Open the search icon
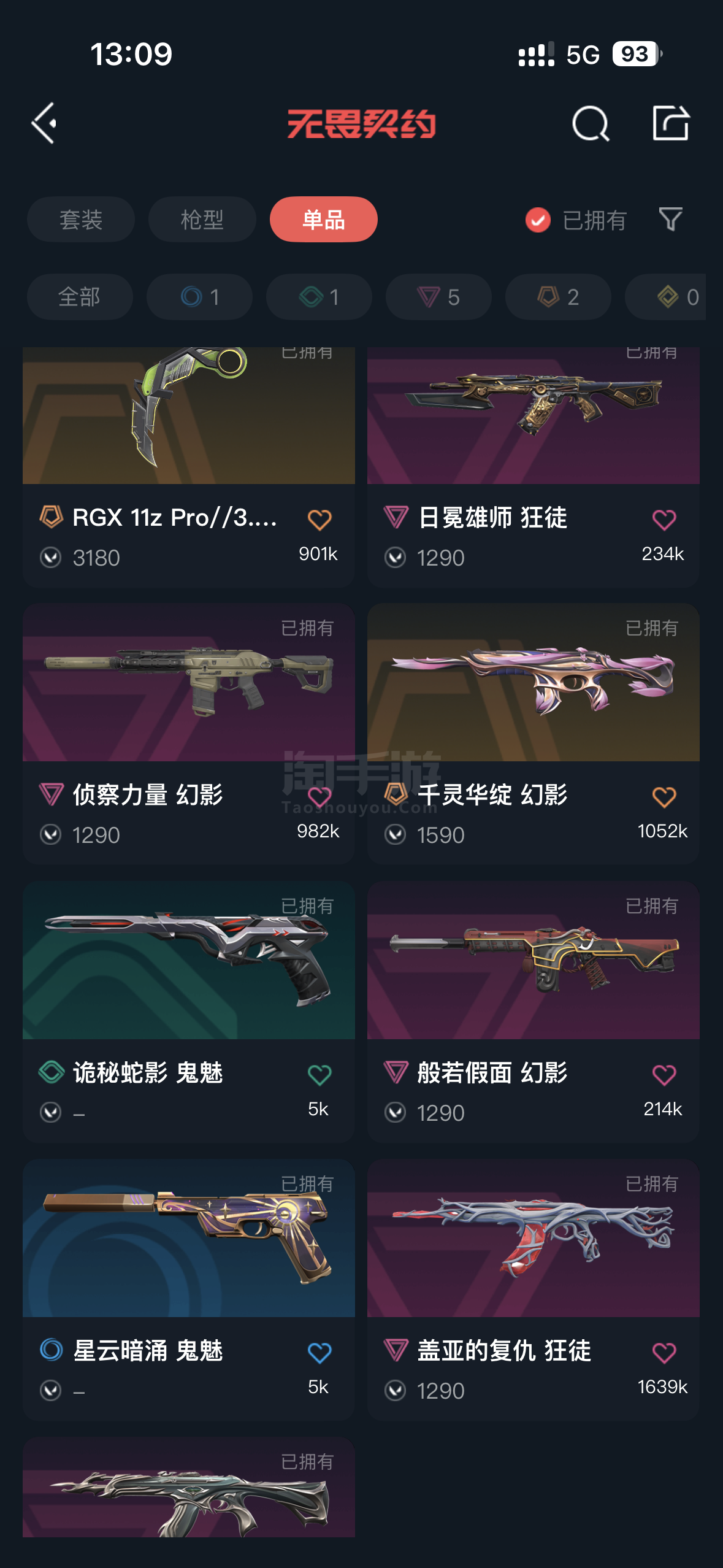The width and height of the screenshot is (723, 1568). point(590,123)
